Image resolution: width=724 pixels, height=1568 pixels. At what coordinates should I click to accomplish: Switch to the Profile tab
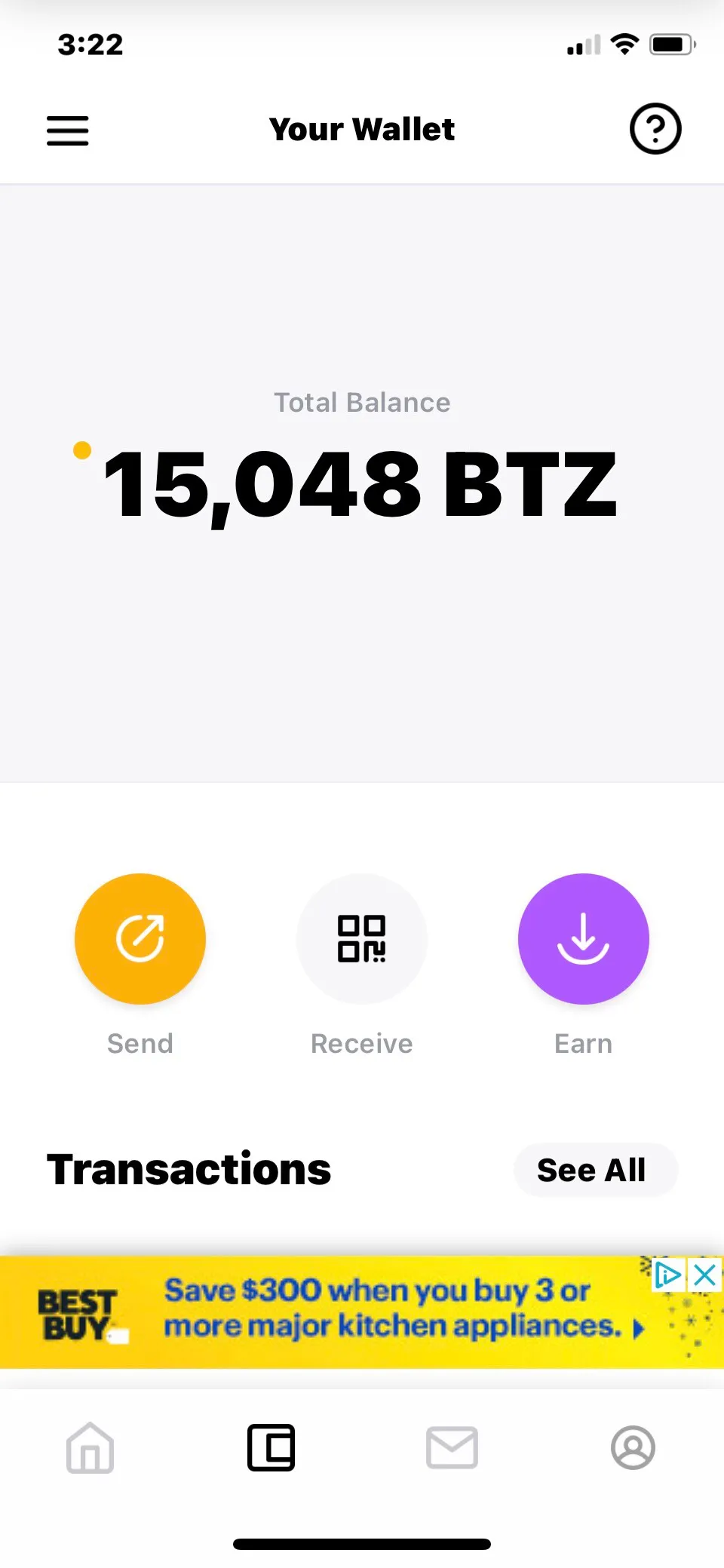coord(633,1447)
